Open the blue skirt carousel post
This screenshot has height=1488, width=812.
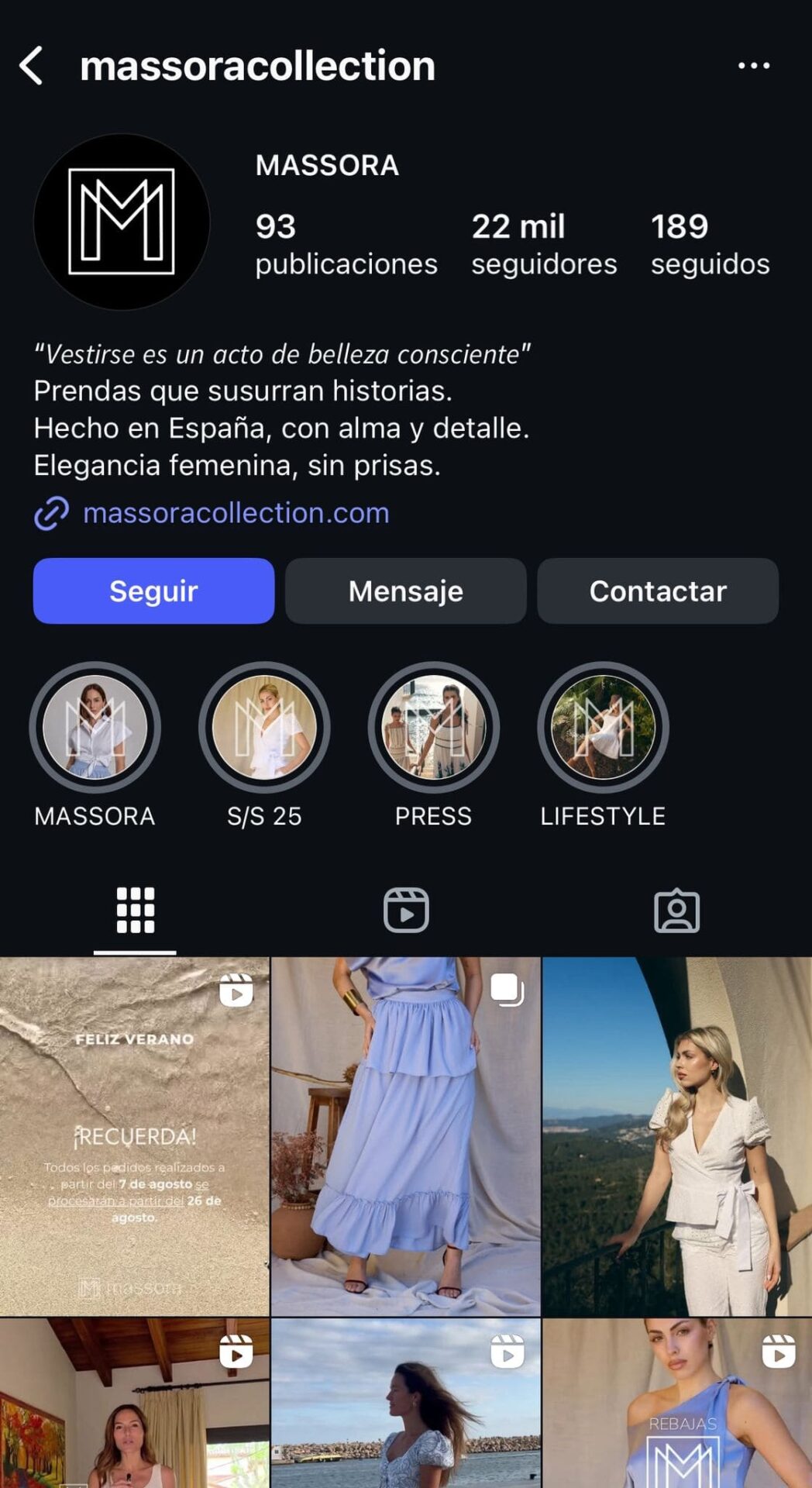tap(405, 1136)
